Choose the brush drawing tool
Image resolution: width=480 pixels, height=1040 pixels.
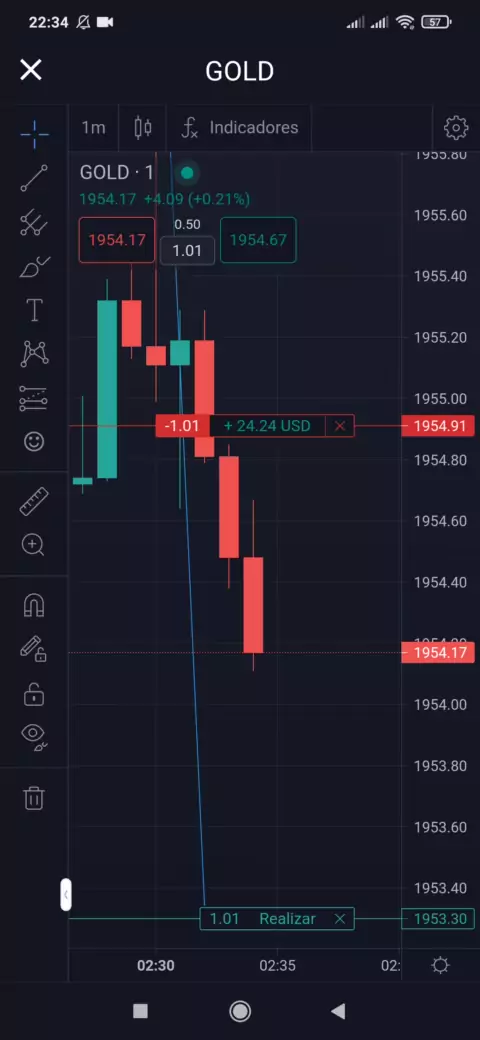click(x=34, y=267)
